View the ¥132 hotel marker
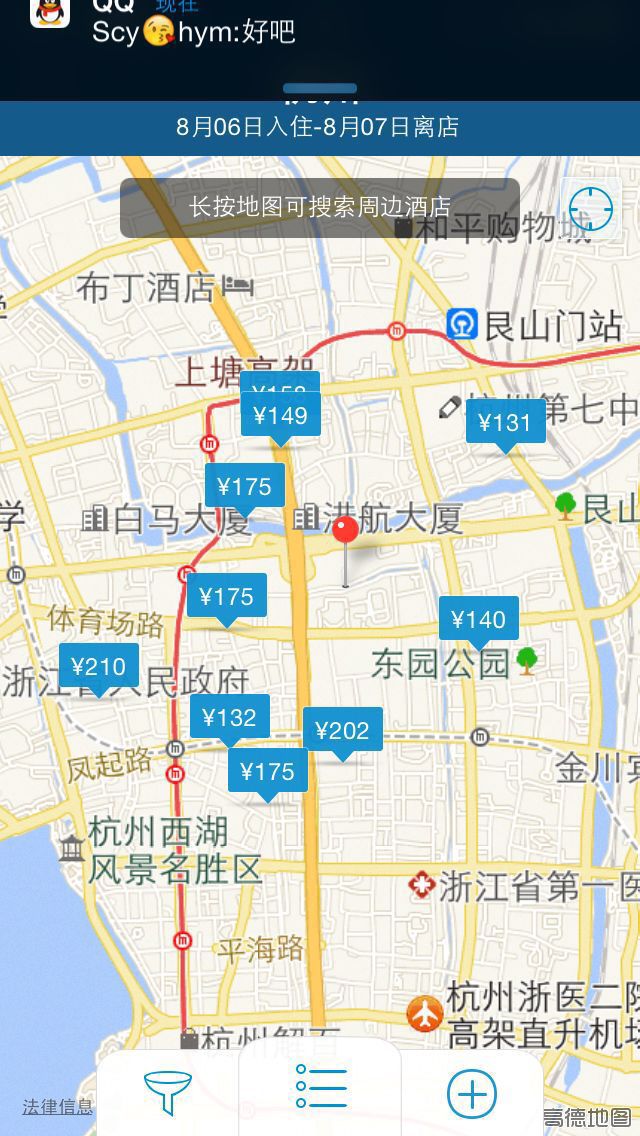This screenshot has height=1136, width=640. tap(229, 718)
